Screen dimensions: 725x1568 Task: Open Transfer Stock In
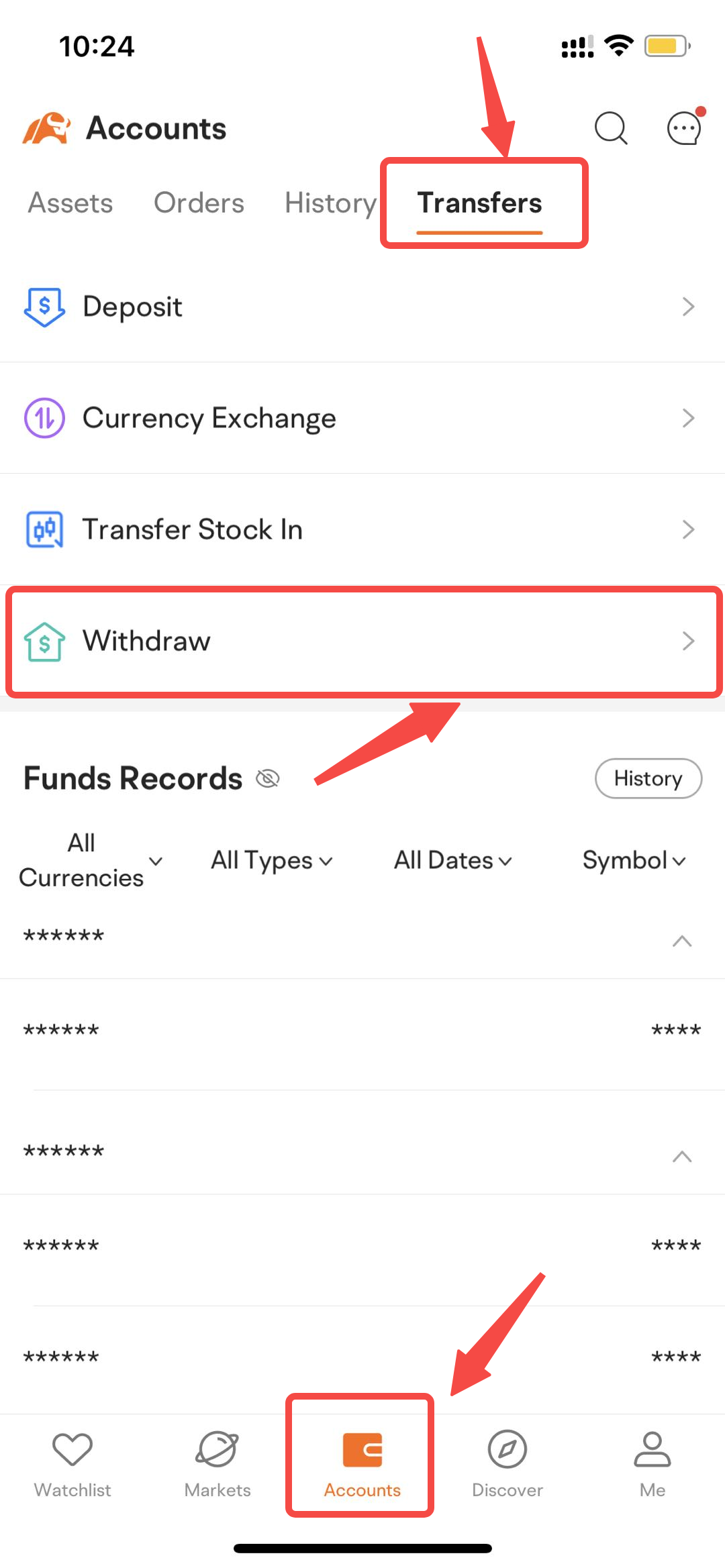click(362, 529)
